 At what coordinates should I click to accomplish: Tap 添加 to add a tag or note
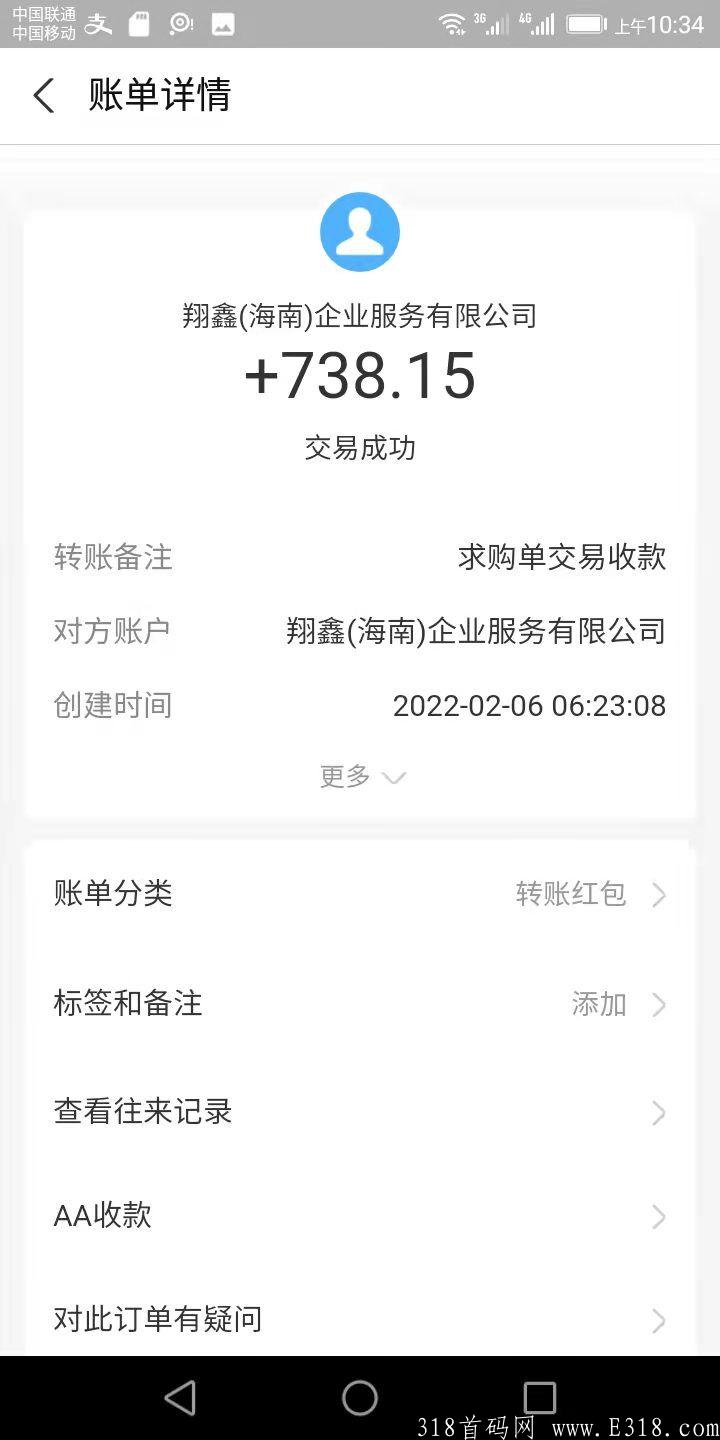599,1005
